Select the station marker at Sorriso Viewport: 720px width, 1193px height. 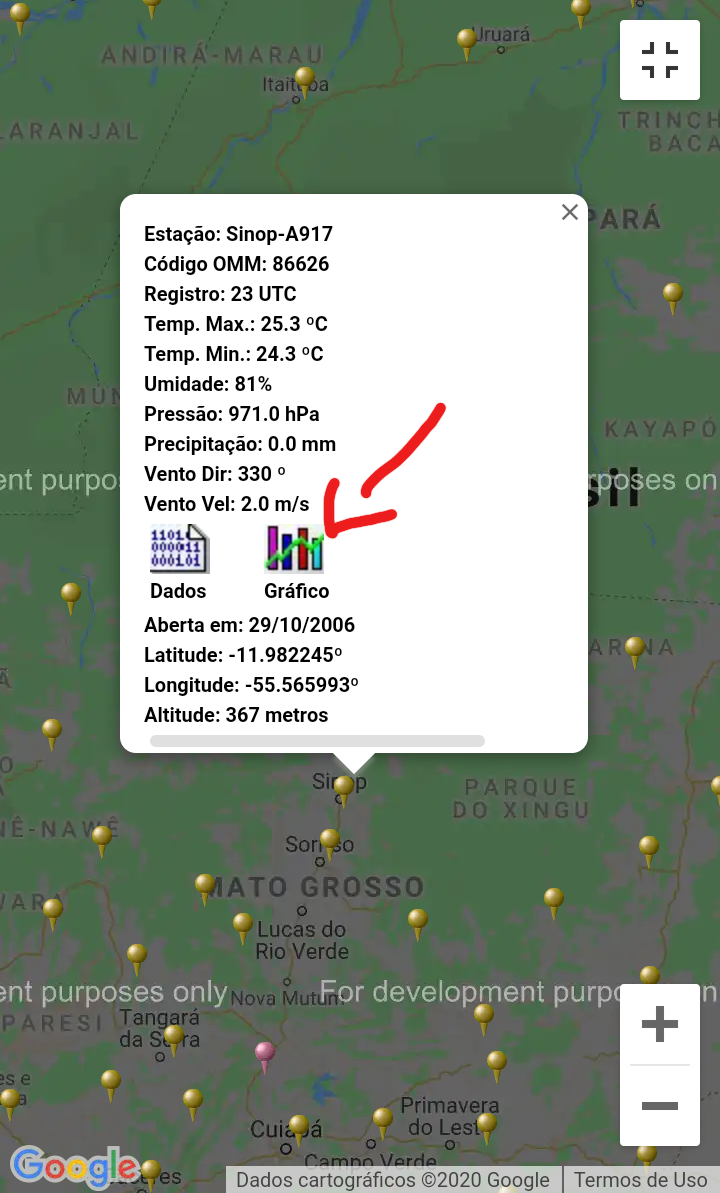(x=330, y=838)
